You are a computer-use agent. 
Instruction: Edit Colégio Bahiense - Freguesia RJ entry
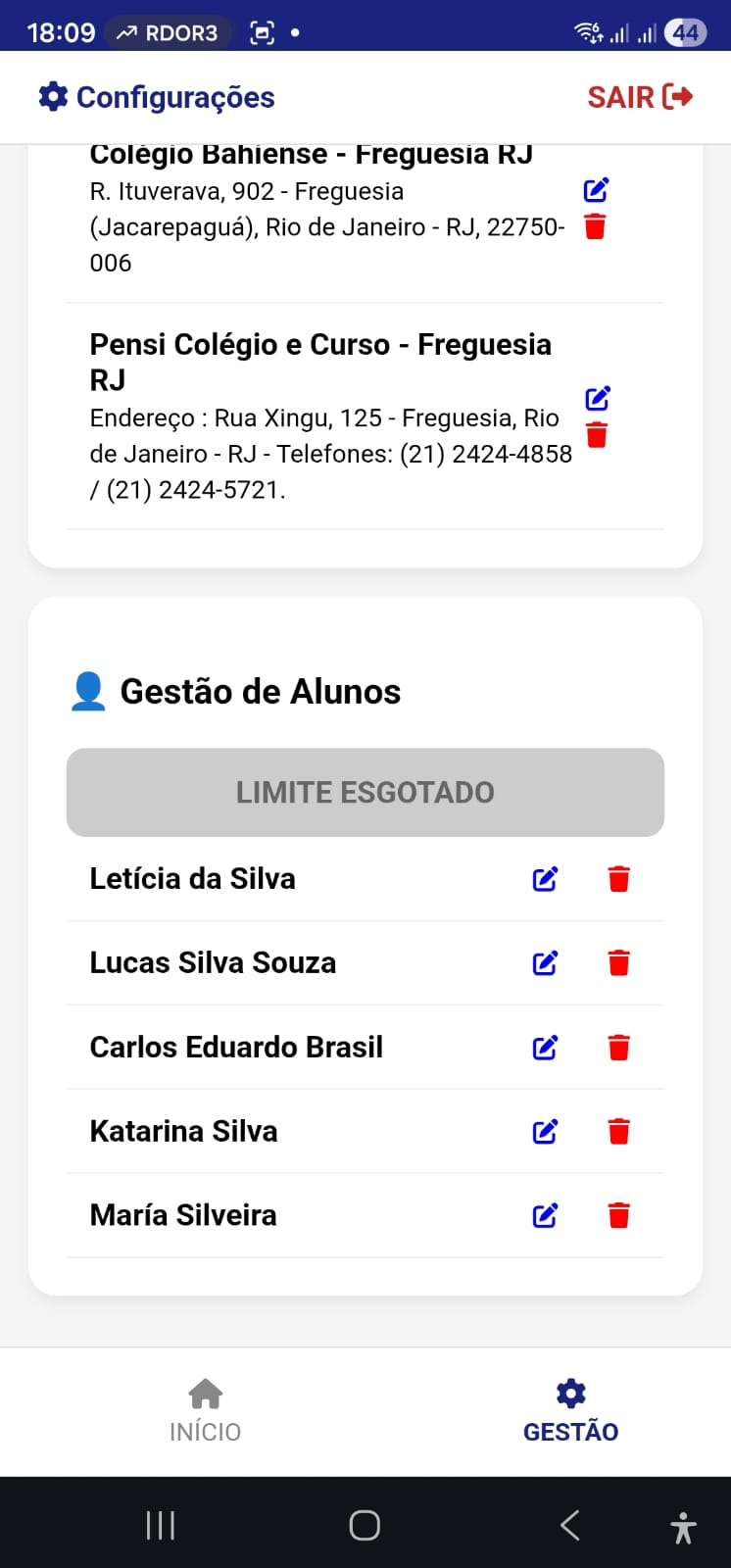pyautogui.click(x=596, y=190)
